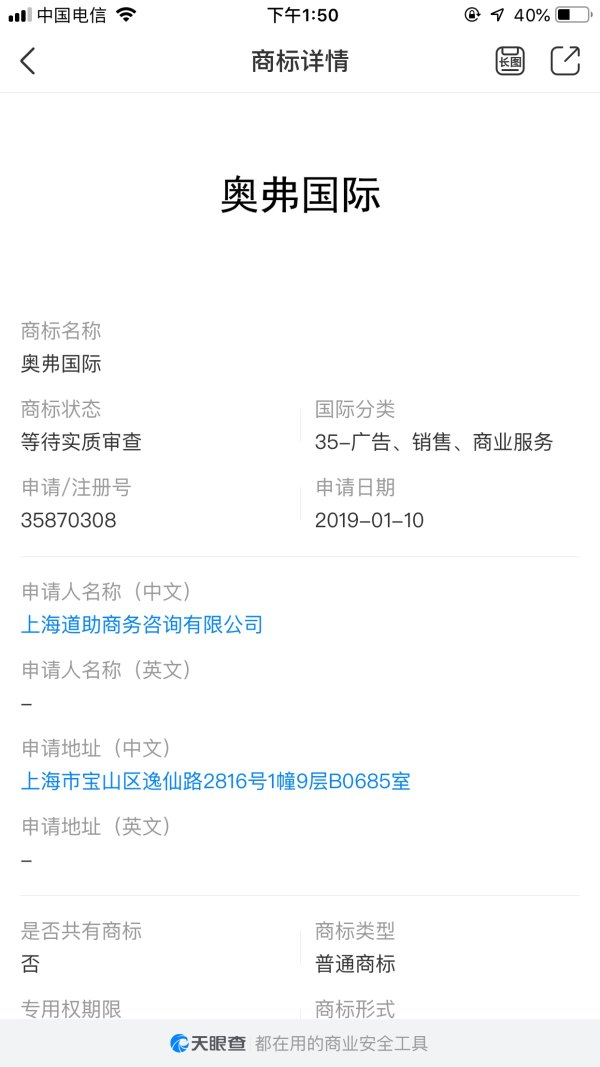Open applicant 上海道助商务咨询有限公司

tap(142, 625)
